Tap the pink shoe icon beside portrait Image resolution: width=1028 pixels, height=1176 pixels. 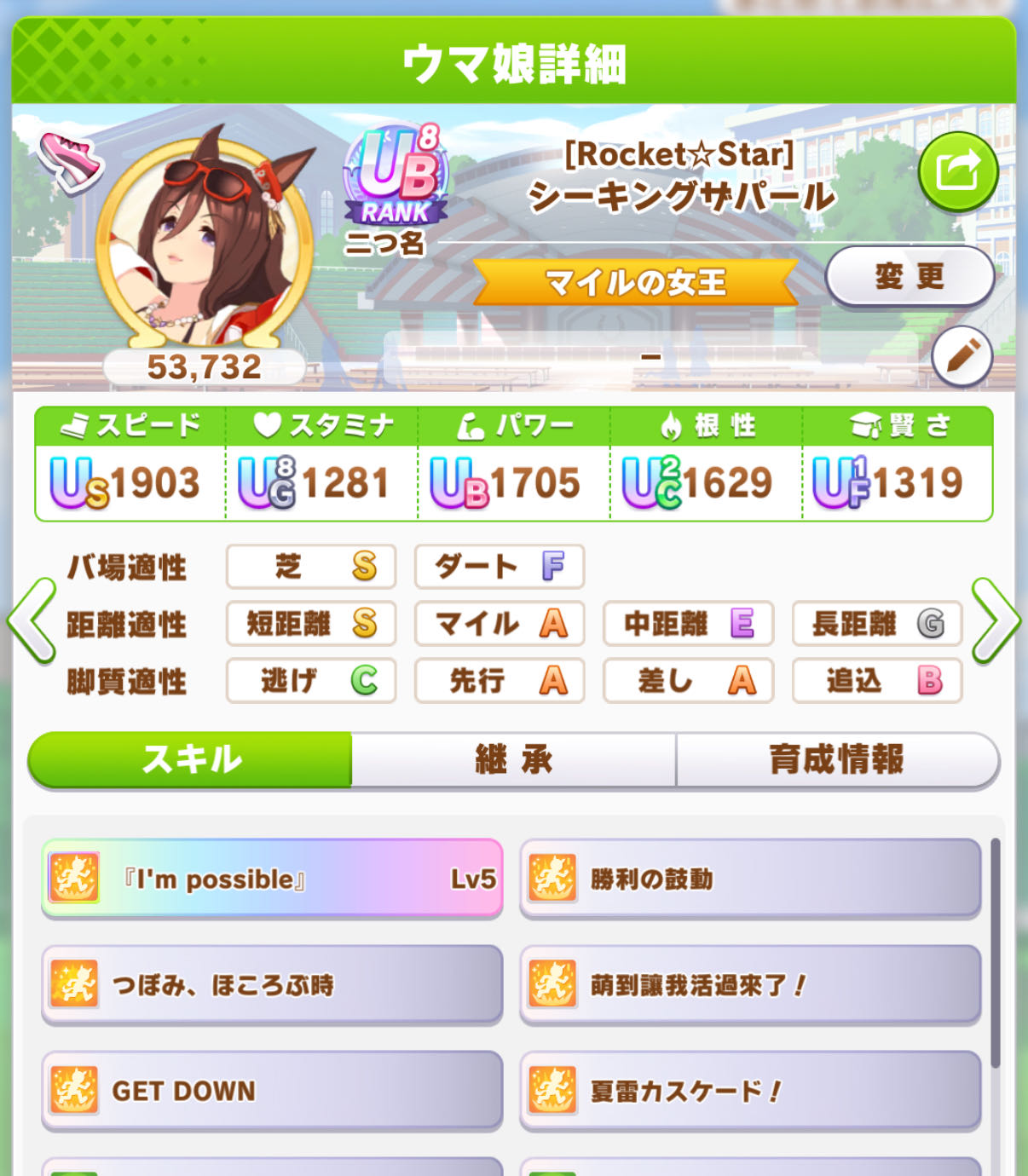coord(72,161)
